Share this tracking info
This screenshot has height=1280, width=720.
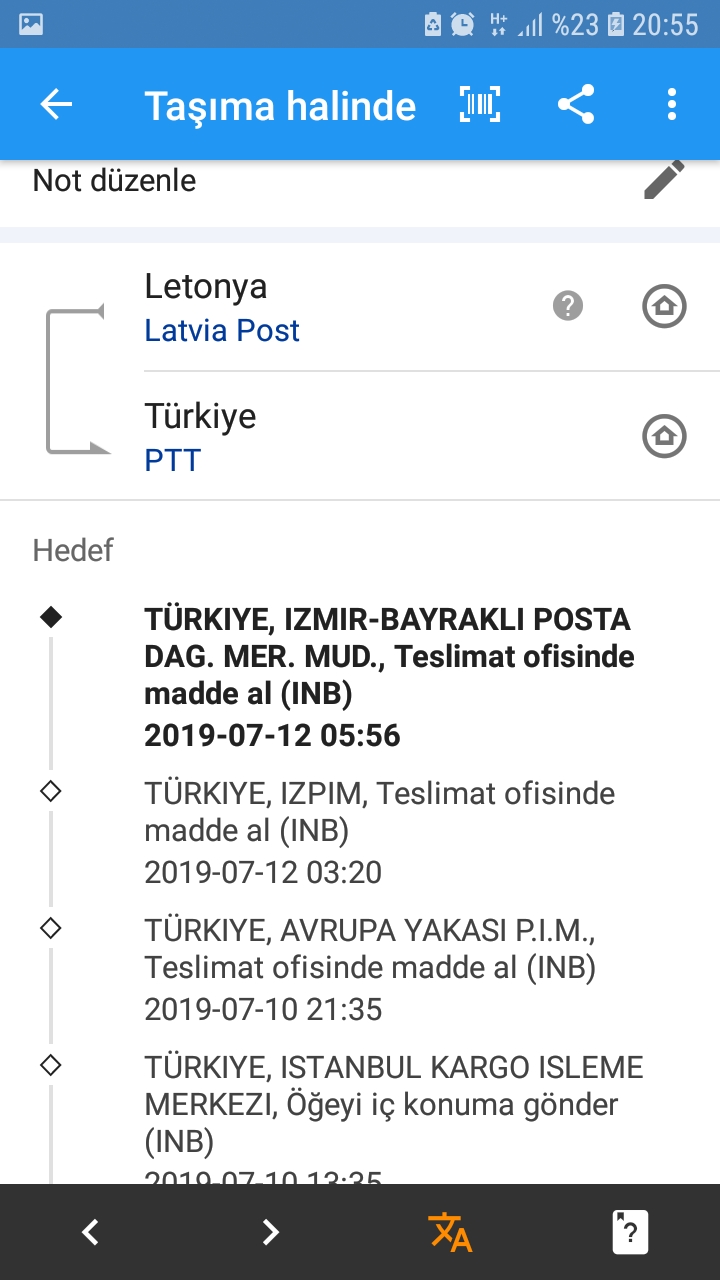pyautogui.click(x=576, y=104)
